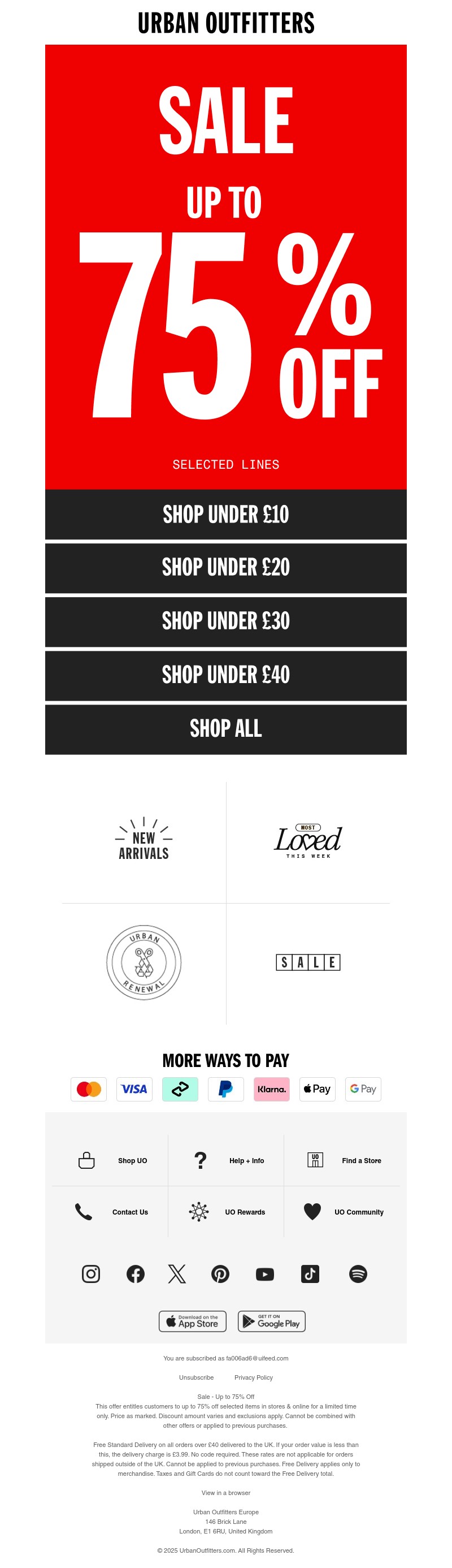
Task: Download on the App Store
Action: coord(192,1321)
